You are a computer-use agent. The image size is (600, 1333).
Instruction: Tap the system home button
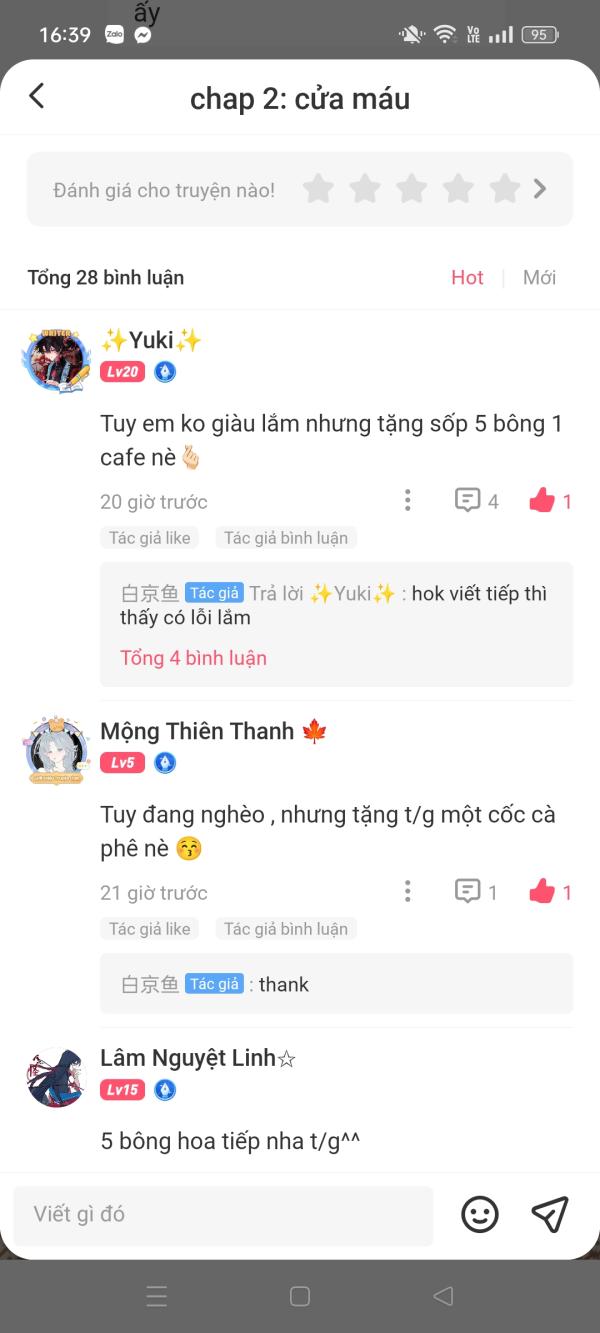300,1297
